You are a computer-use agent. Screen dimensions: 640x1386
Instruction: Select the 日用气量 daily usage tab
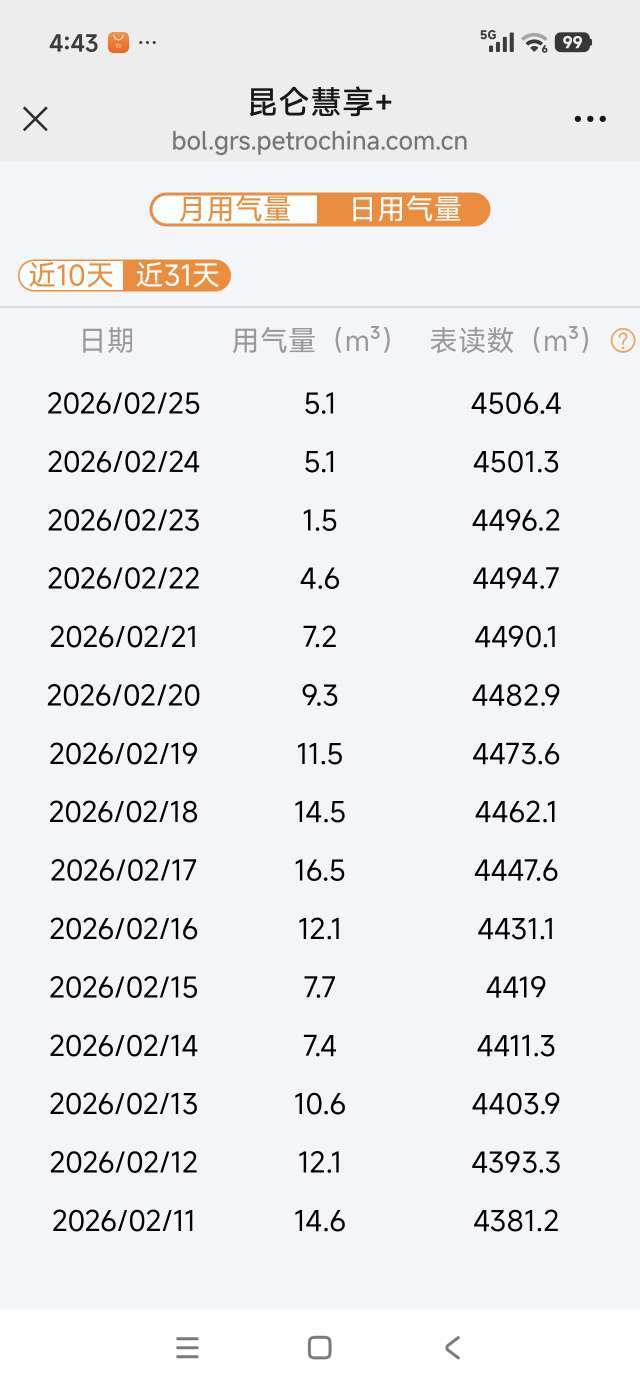click(405, 210)
